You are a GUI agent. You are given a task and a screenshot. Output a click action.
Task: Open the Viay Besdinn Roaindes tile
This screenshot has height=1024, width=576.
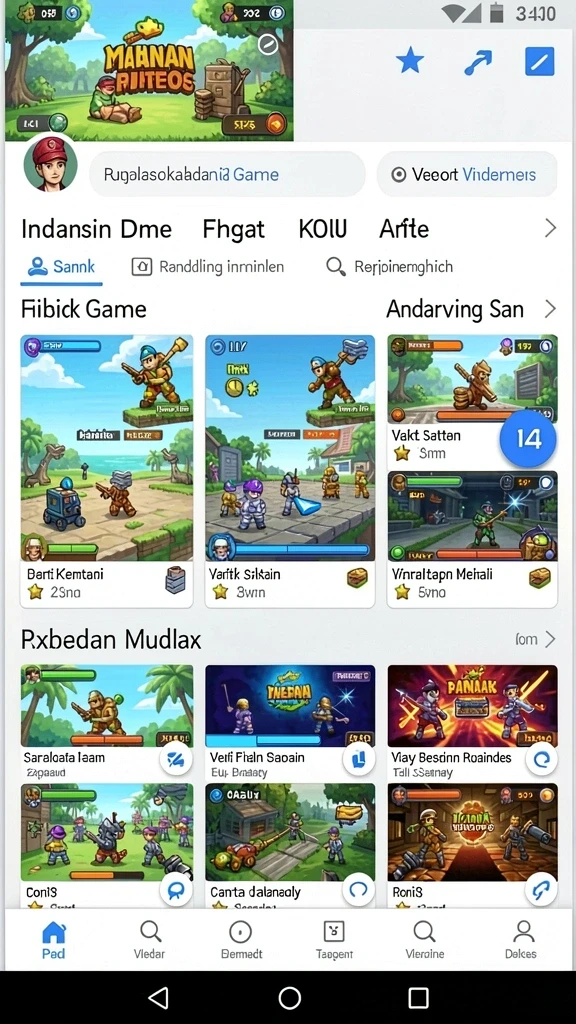click(x=472, y=722)
